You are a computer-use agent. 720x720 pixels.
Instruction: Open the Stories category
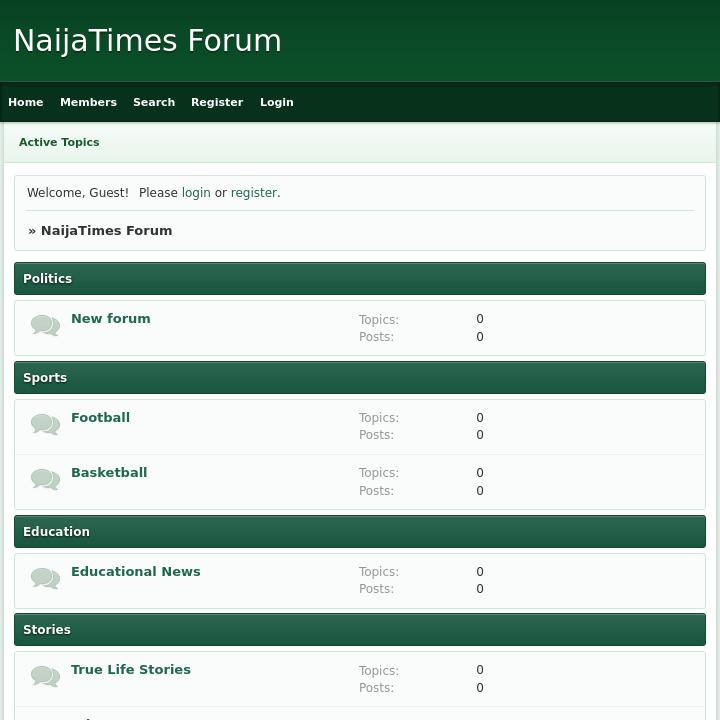(47, 630)
